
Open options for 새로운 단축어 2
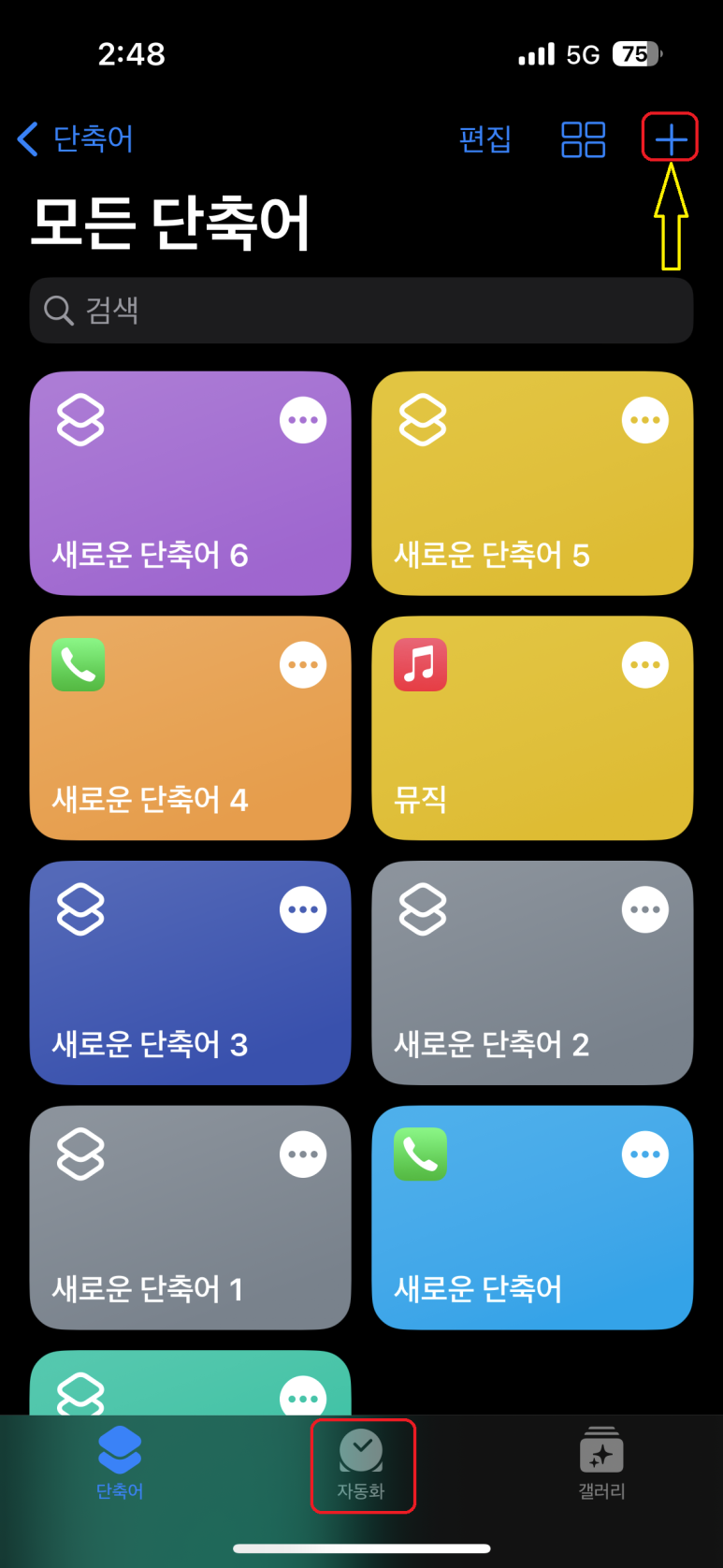[645, 909]
